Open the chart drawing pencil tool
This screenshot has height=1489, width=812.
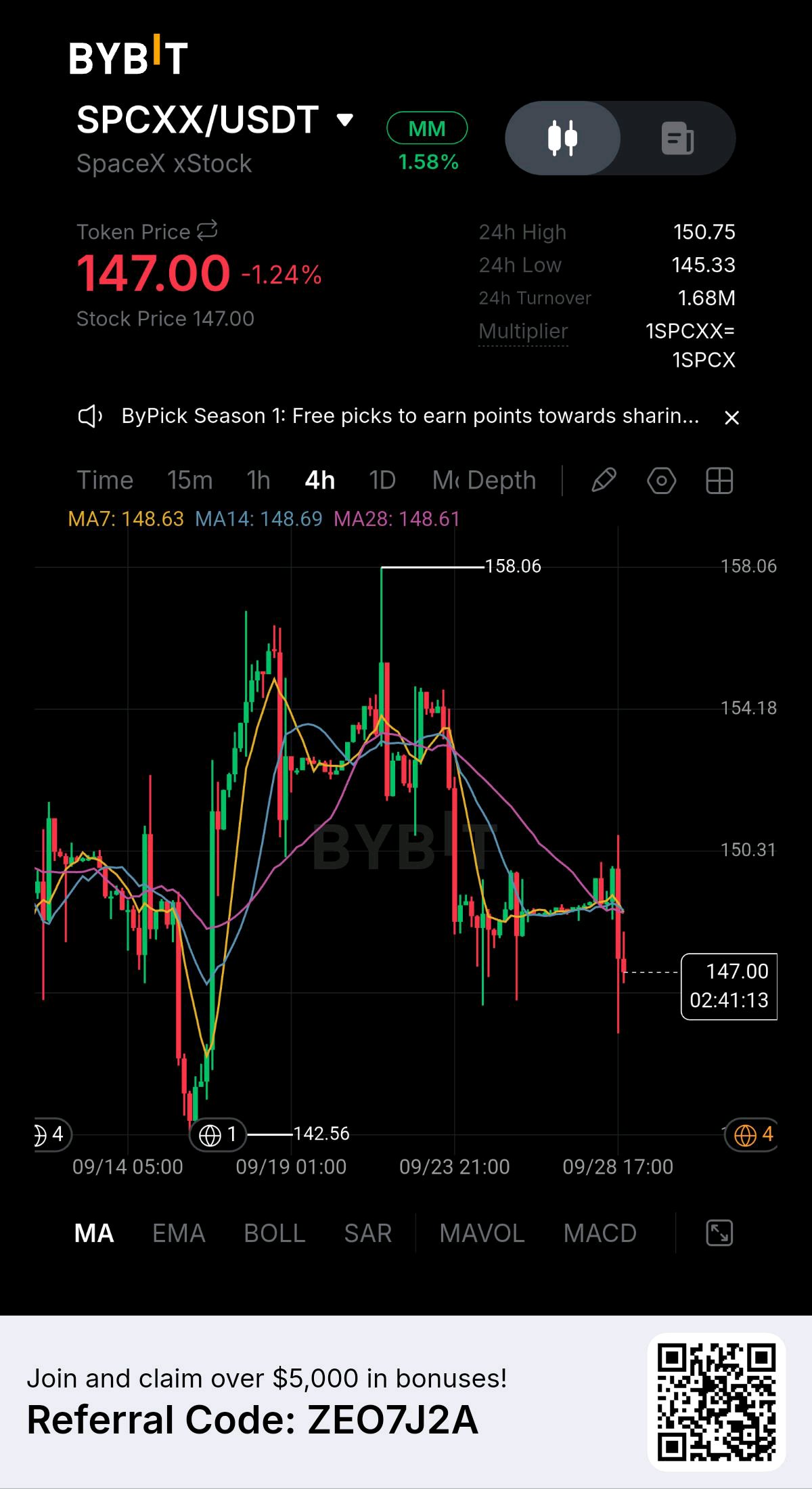tap(604, 481)
